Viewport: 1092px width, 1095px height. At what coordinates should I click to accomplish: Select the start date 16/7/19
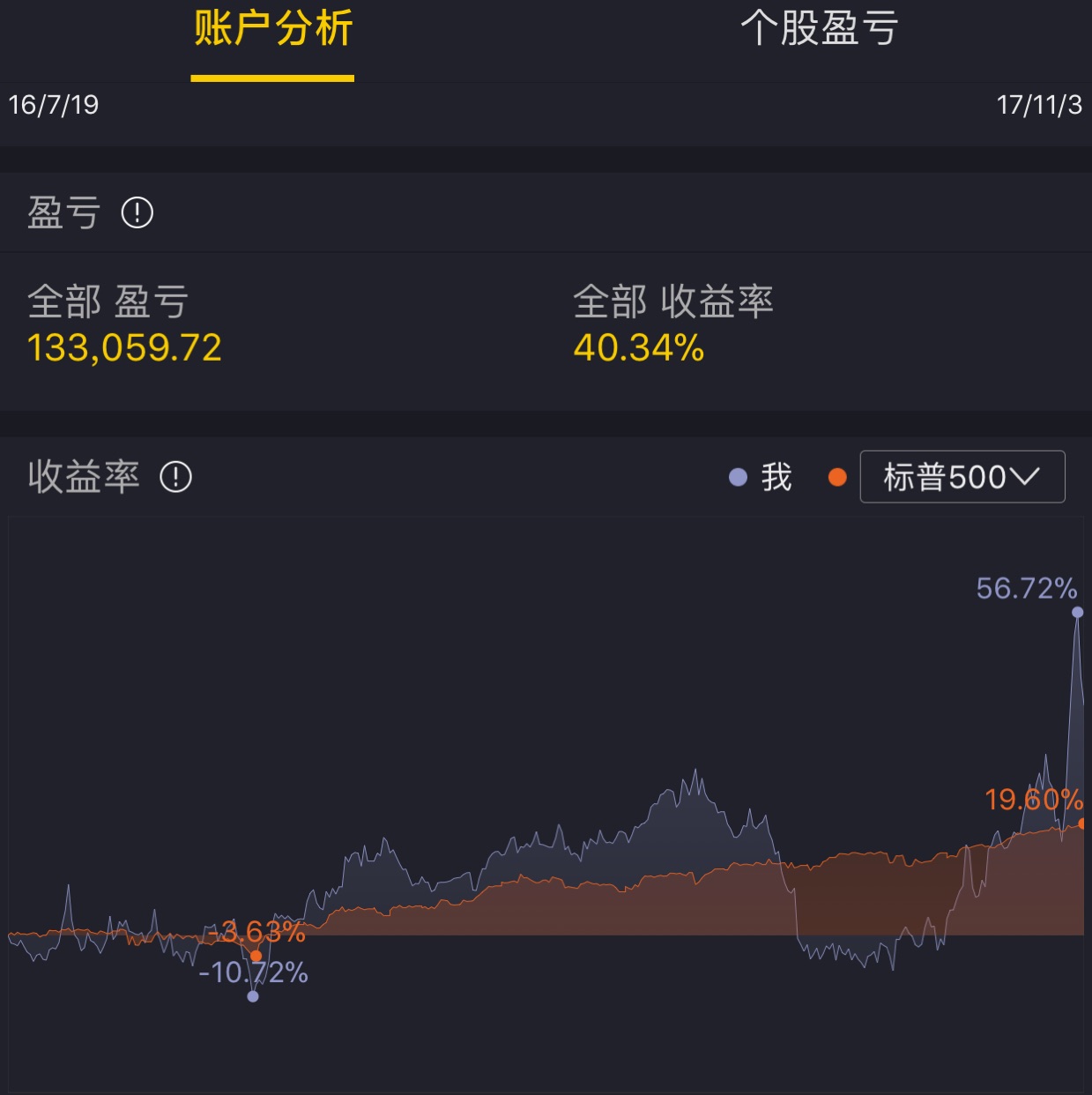coord(54,106)
